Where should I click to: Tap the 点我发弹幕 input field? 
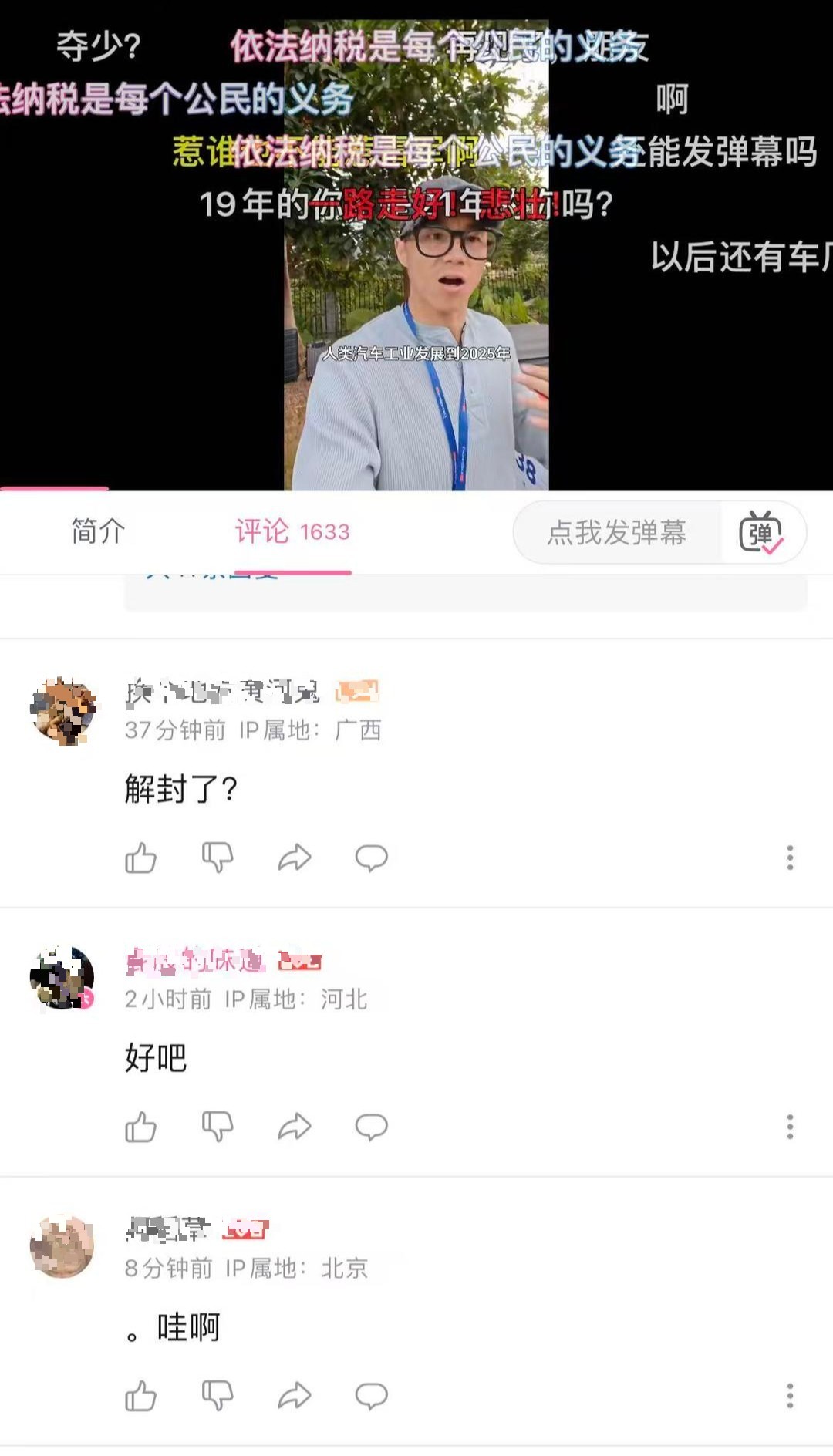[x=616, y=532]
